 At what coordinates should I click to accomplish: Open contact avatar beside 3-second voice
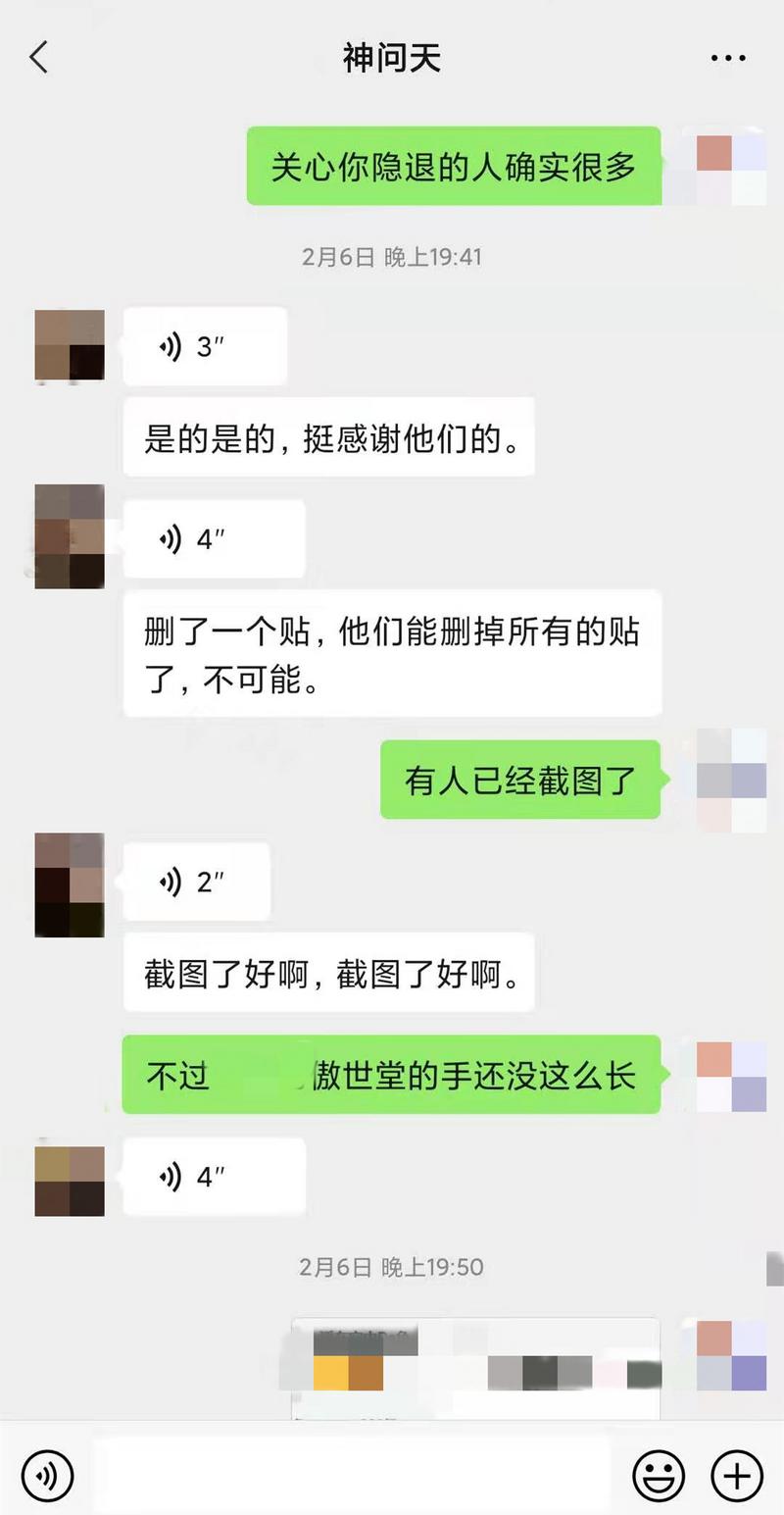coord(70,344)
